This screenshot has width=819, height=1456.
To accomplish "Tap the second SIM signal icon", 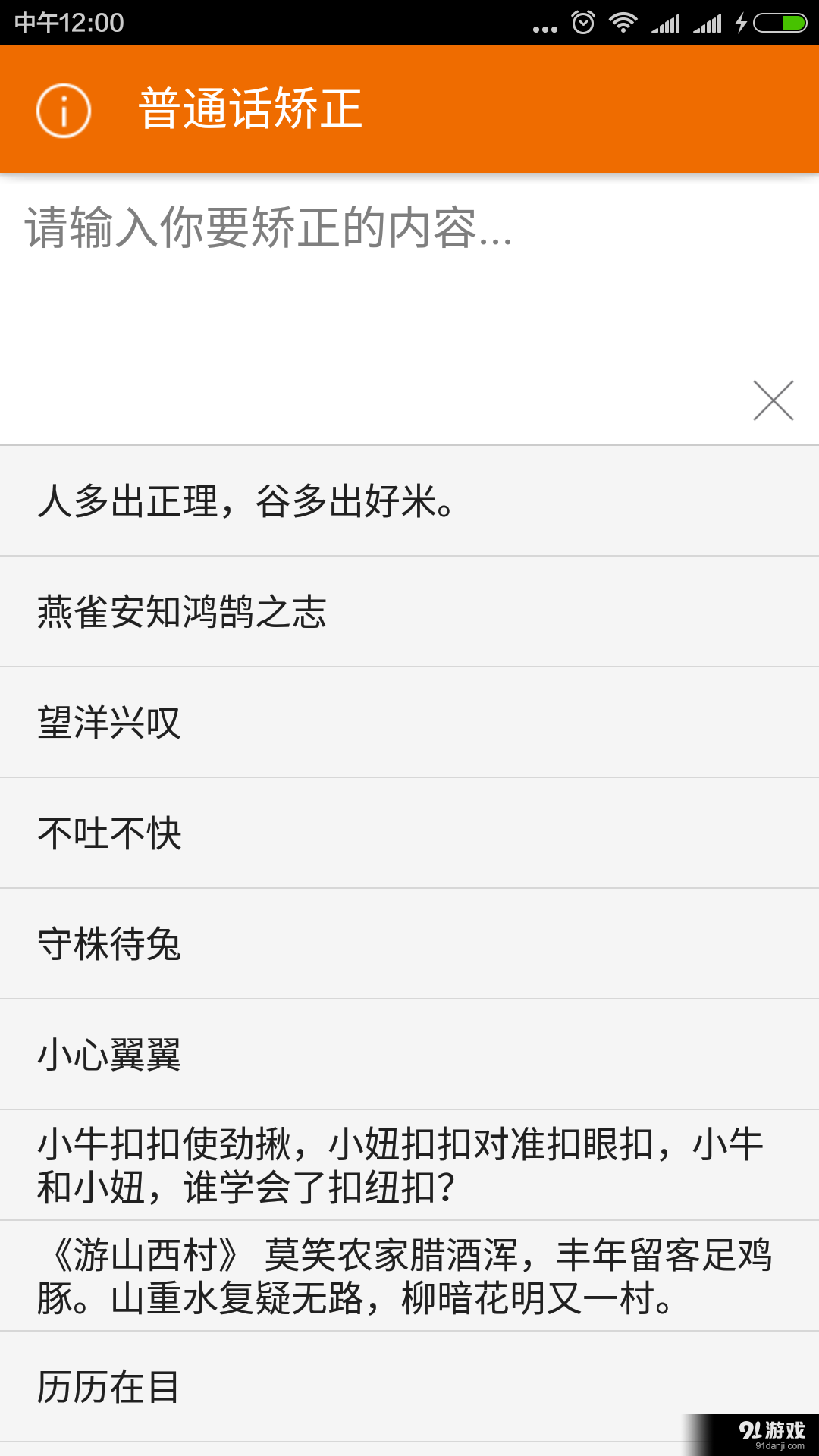I will pos(707,23).
